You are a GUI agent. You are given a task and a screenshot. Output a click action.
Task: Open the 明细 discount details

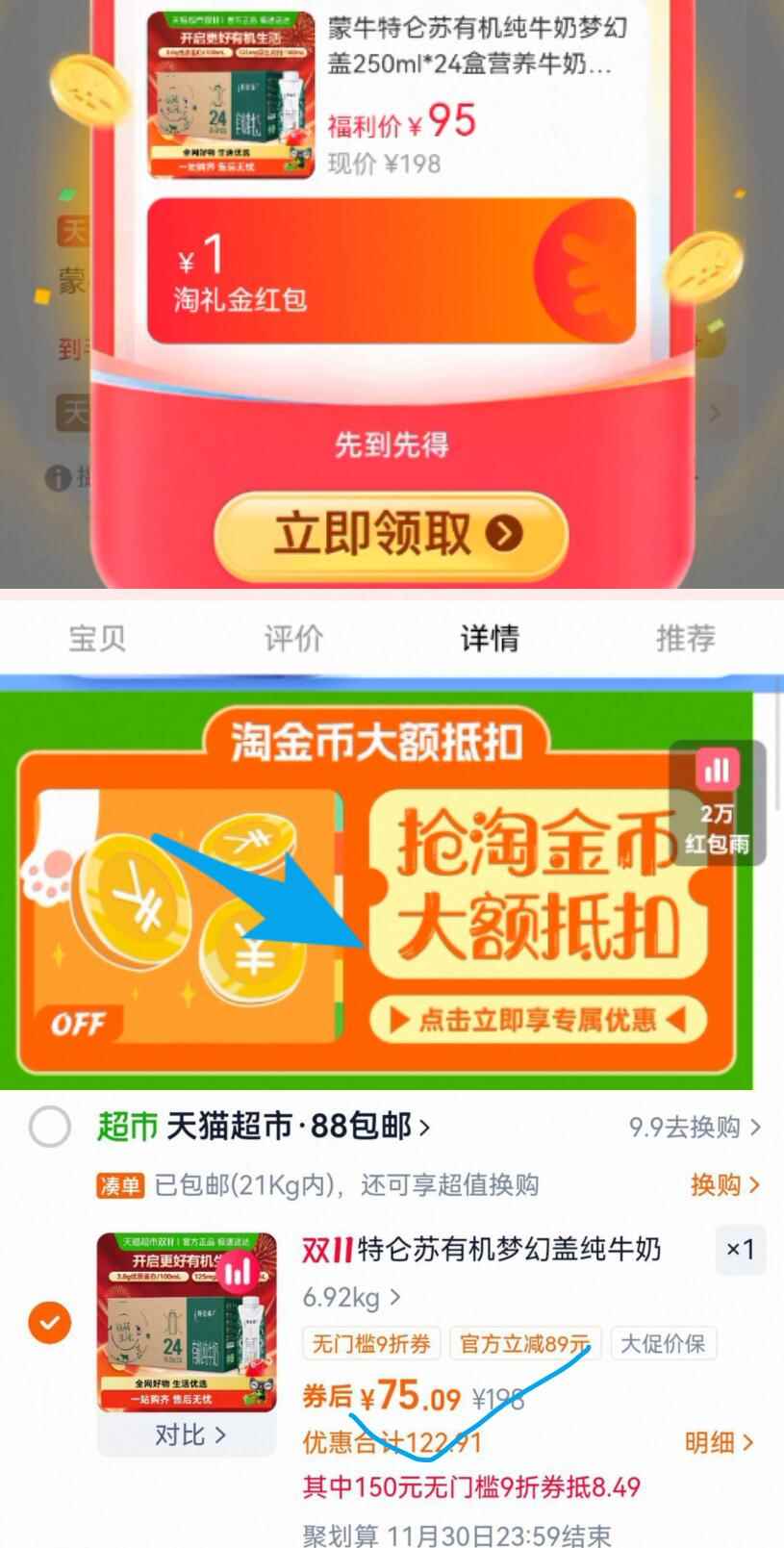point(717,1442)
